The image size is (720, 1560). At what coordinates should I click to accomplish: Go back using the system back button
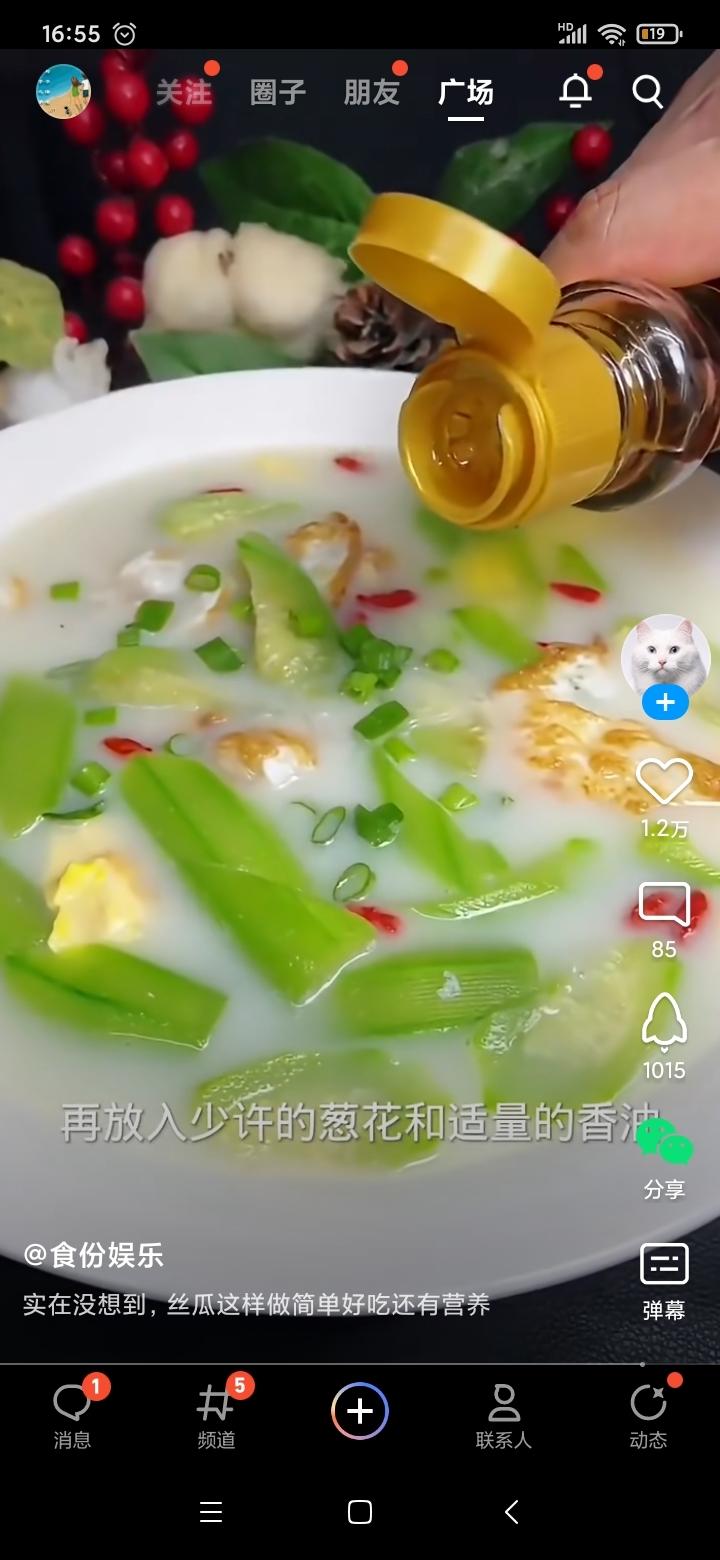(511, 1512)
